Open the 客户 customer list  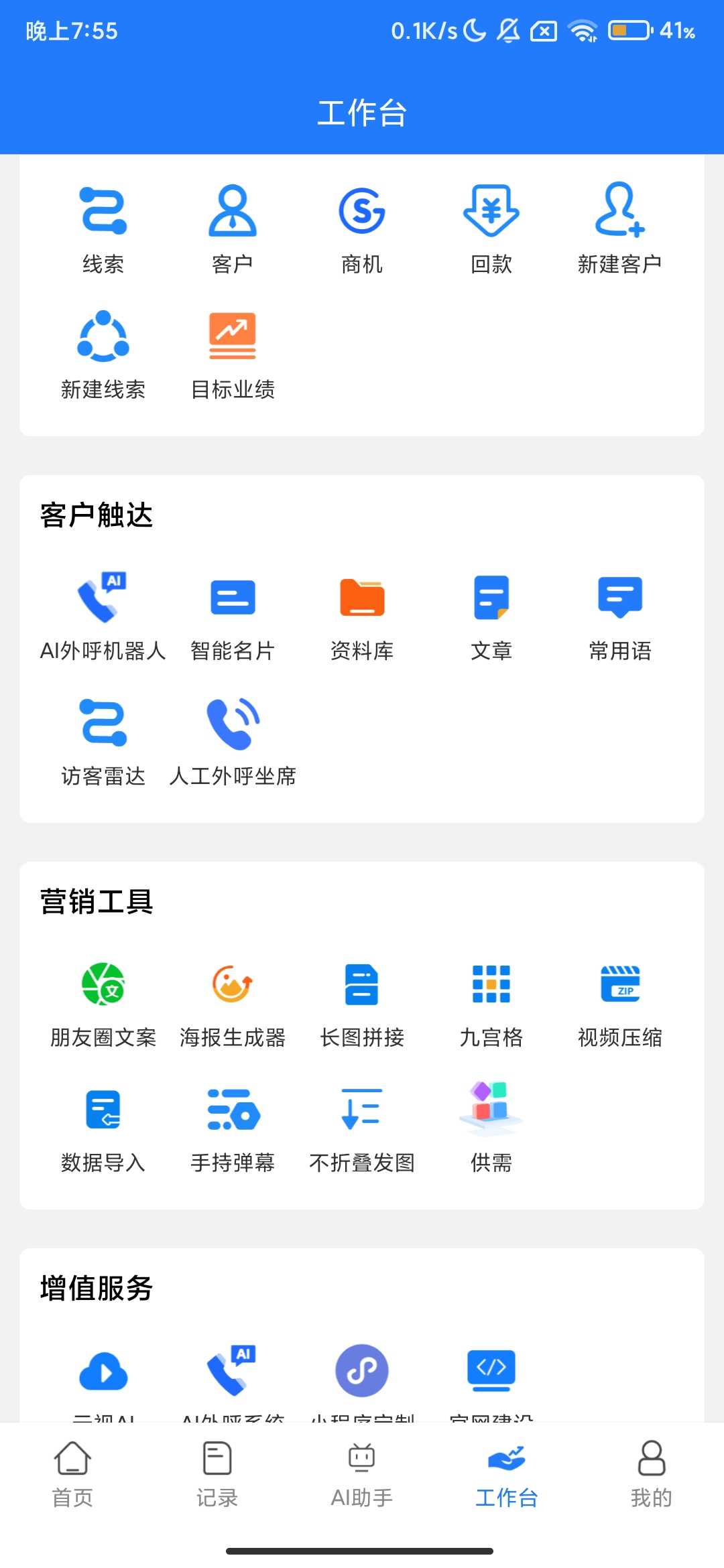(233, 228)
